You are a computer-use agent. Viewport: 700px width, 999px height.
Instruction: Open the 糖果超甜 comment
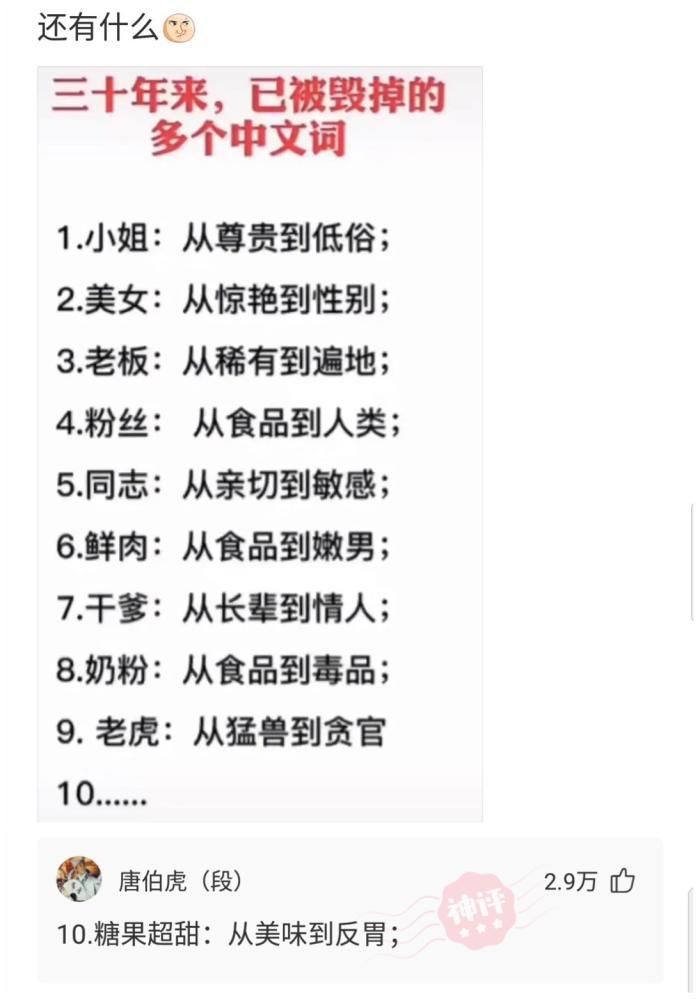(230, 936)
